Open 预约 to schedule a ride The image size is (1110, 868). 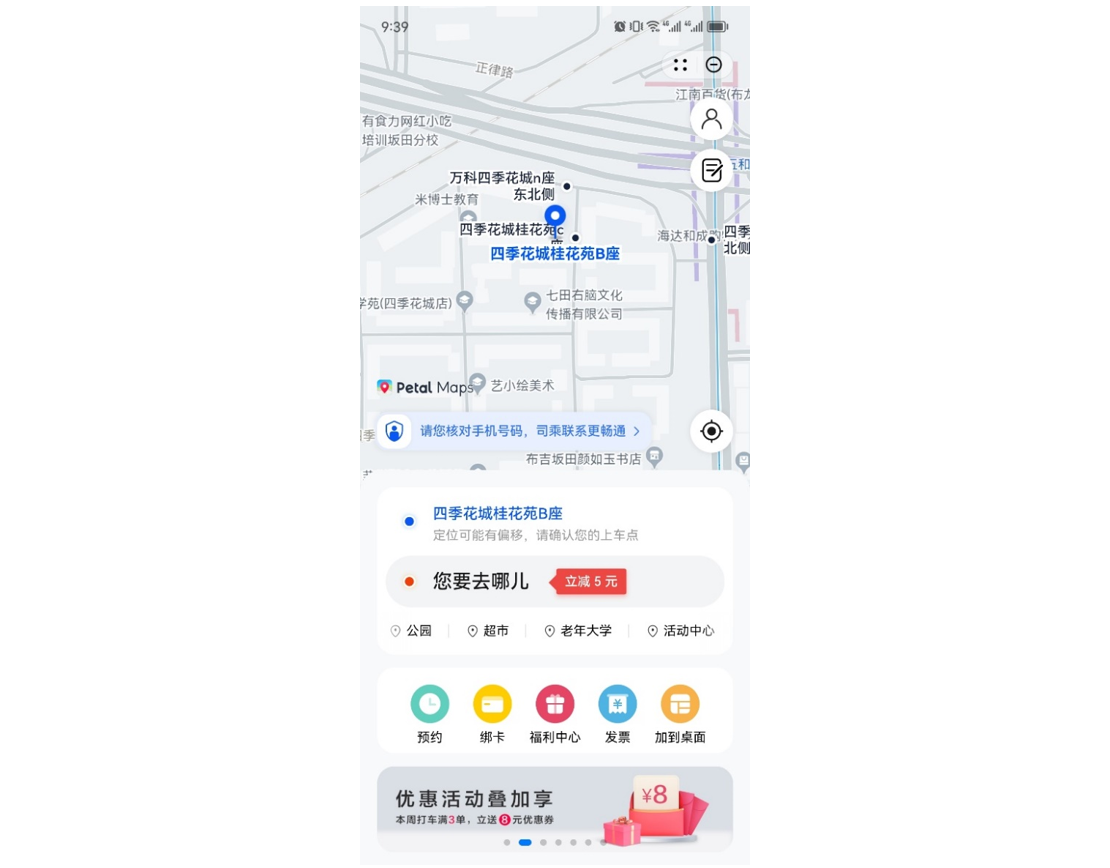pos(429,715)
